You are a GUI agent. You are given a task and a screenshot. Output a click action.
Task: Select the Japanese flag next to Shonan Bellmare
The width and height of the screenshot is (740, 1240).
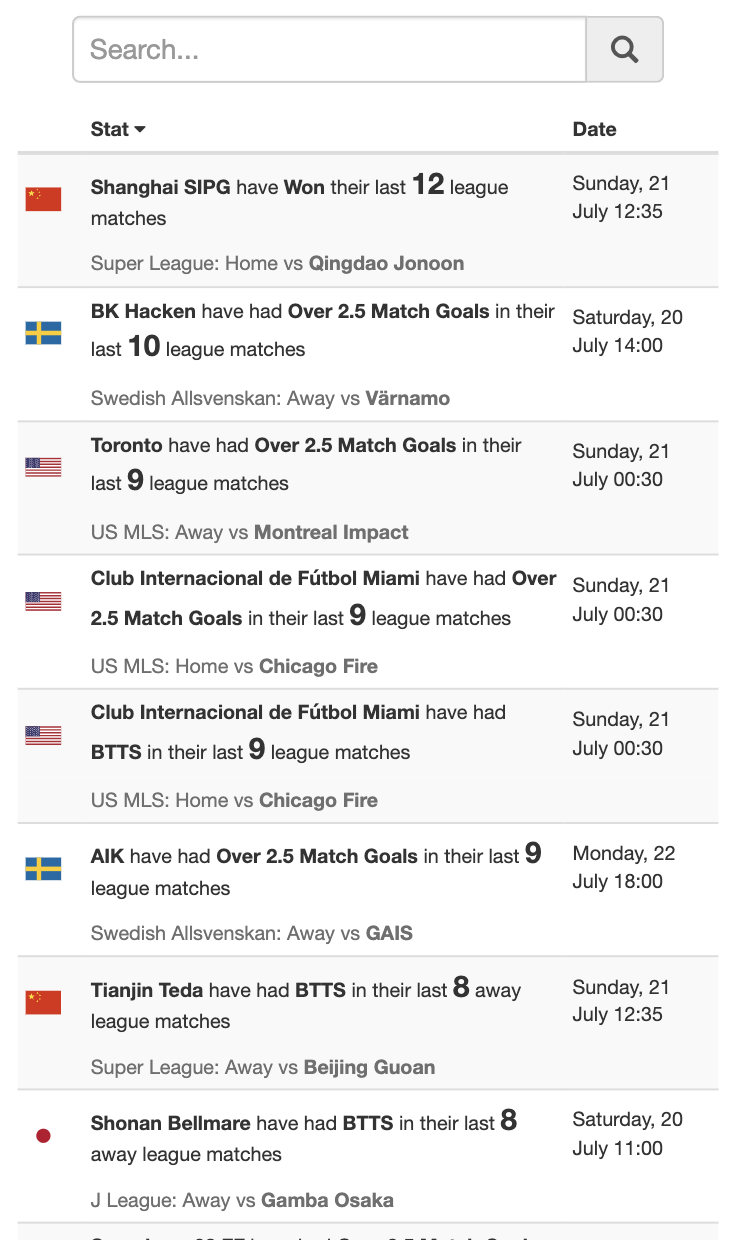point(42,1136)
